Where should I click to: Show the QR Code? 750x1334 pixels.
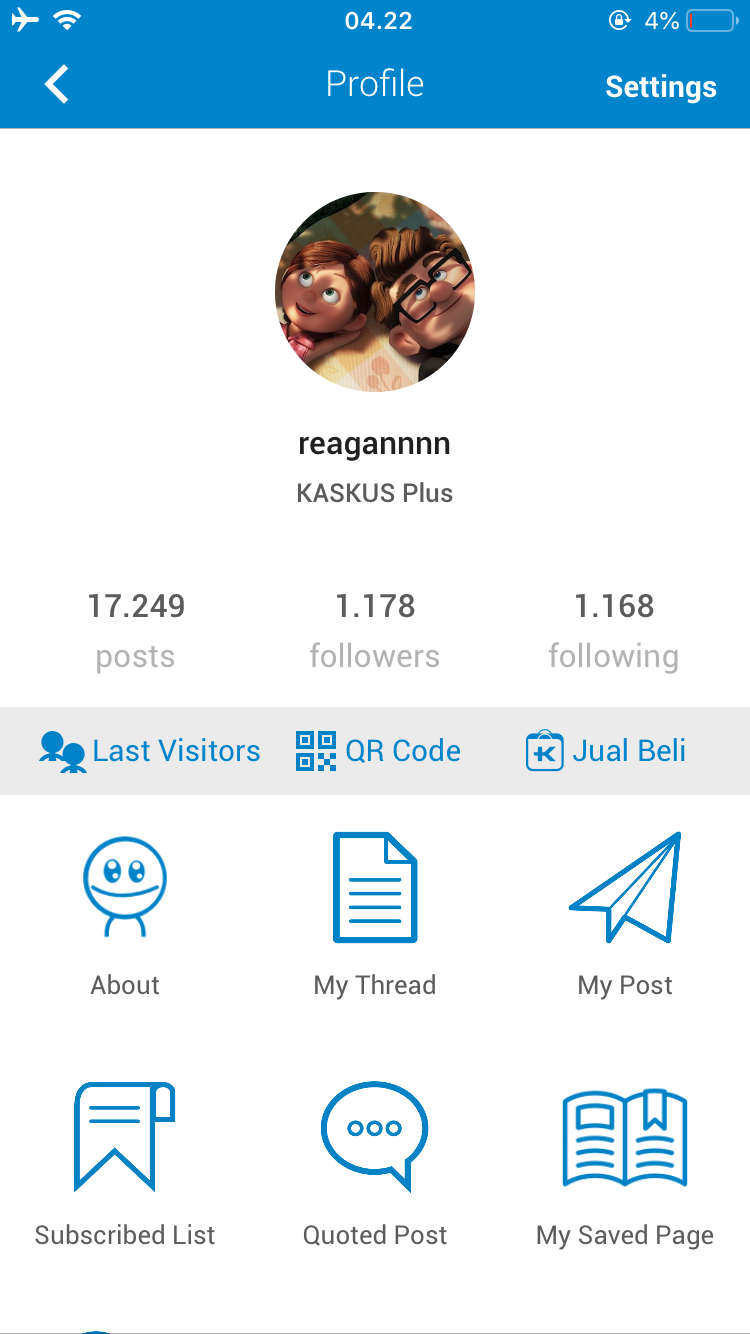[378, 751]
